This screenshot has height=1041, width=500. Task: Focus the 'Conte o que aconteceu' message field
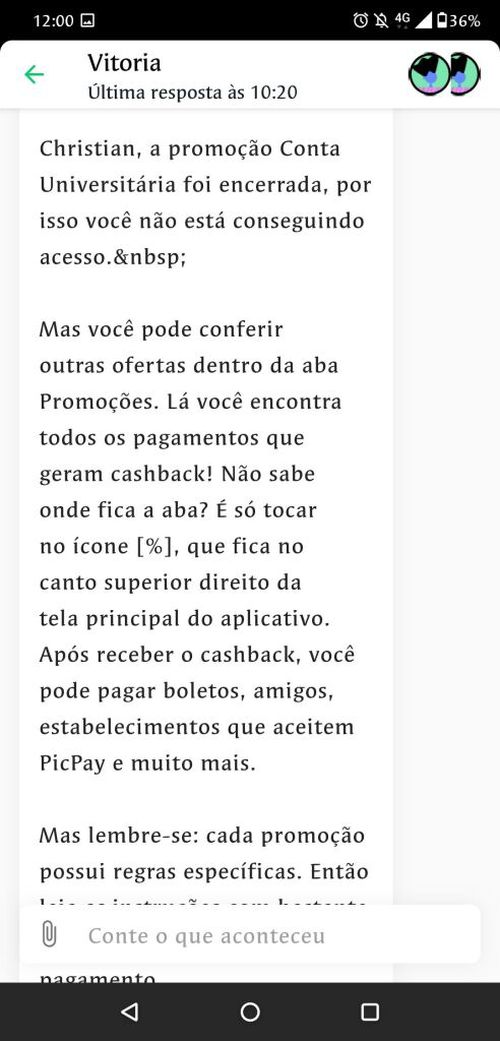coord(250,934)
